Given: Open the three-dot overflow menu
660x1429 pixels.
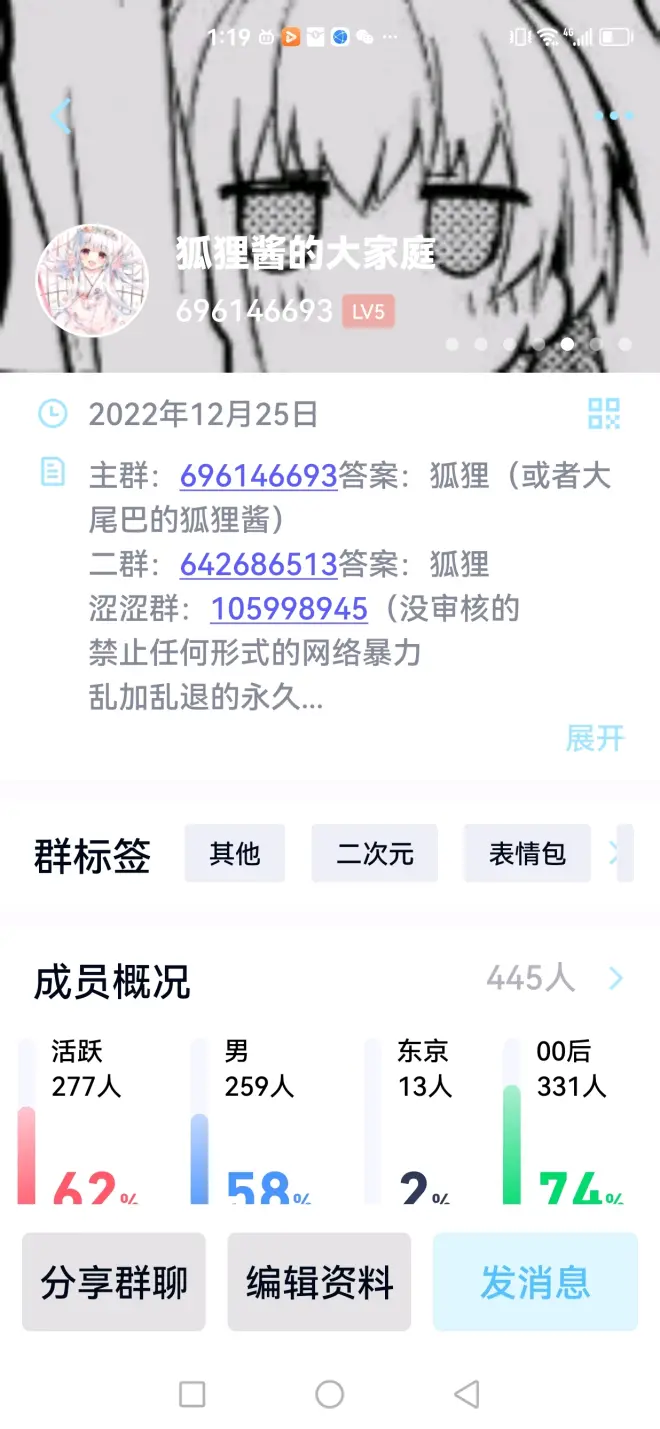Looking at the screenshot, I should tap(613, 117).
